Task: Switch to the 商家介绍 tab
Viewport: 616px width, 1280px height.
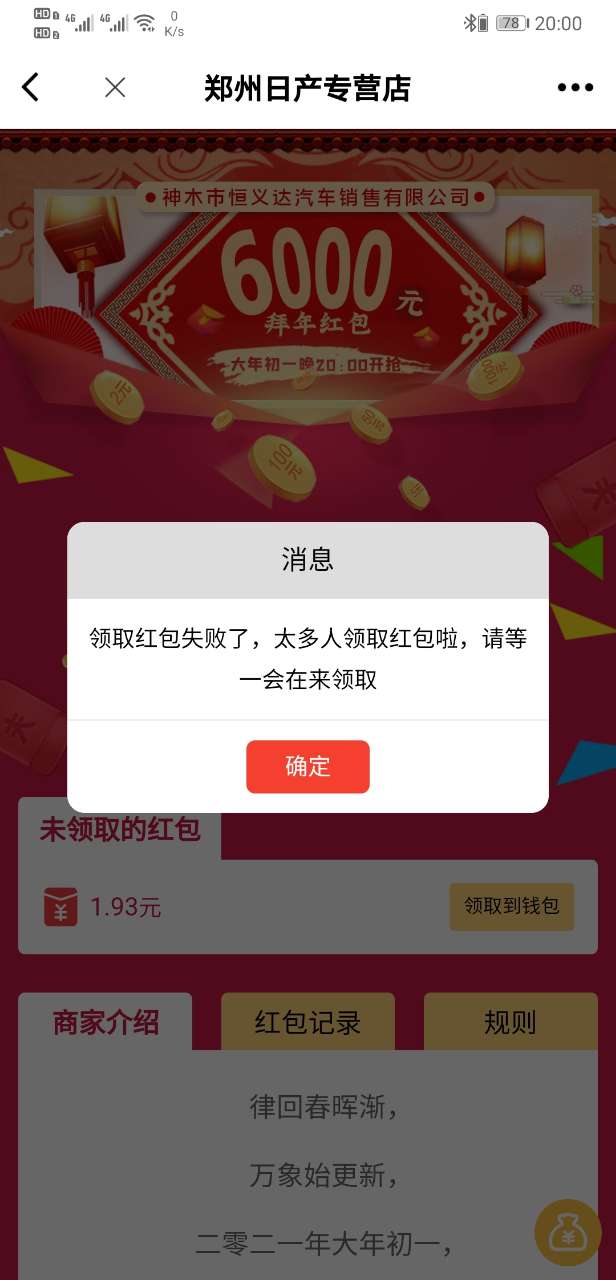Action: coord(105,1022)
